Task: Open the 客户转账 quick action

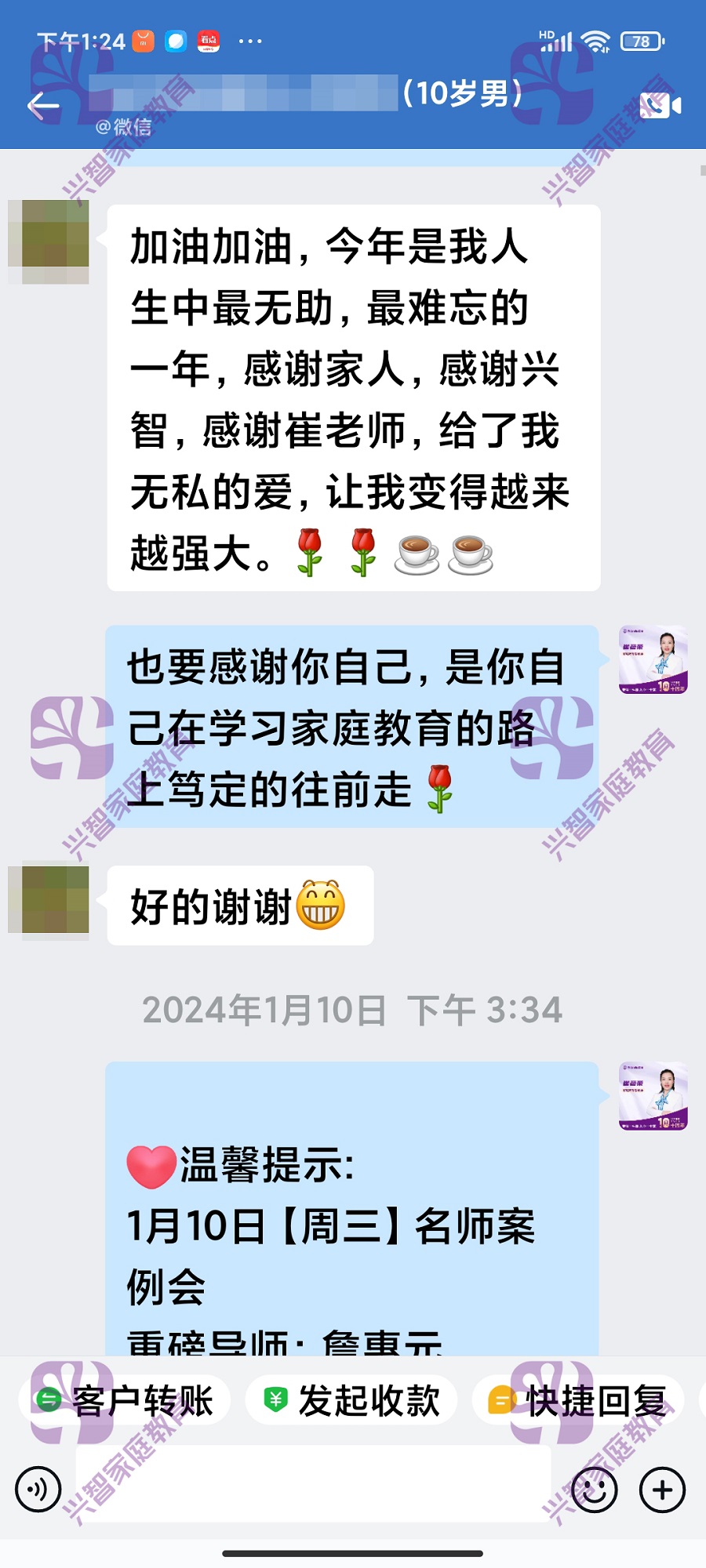Action: (126, 1400)
